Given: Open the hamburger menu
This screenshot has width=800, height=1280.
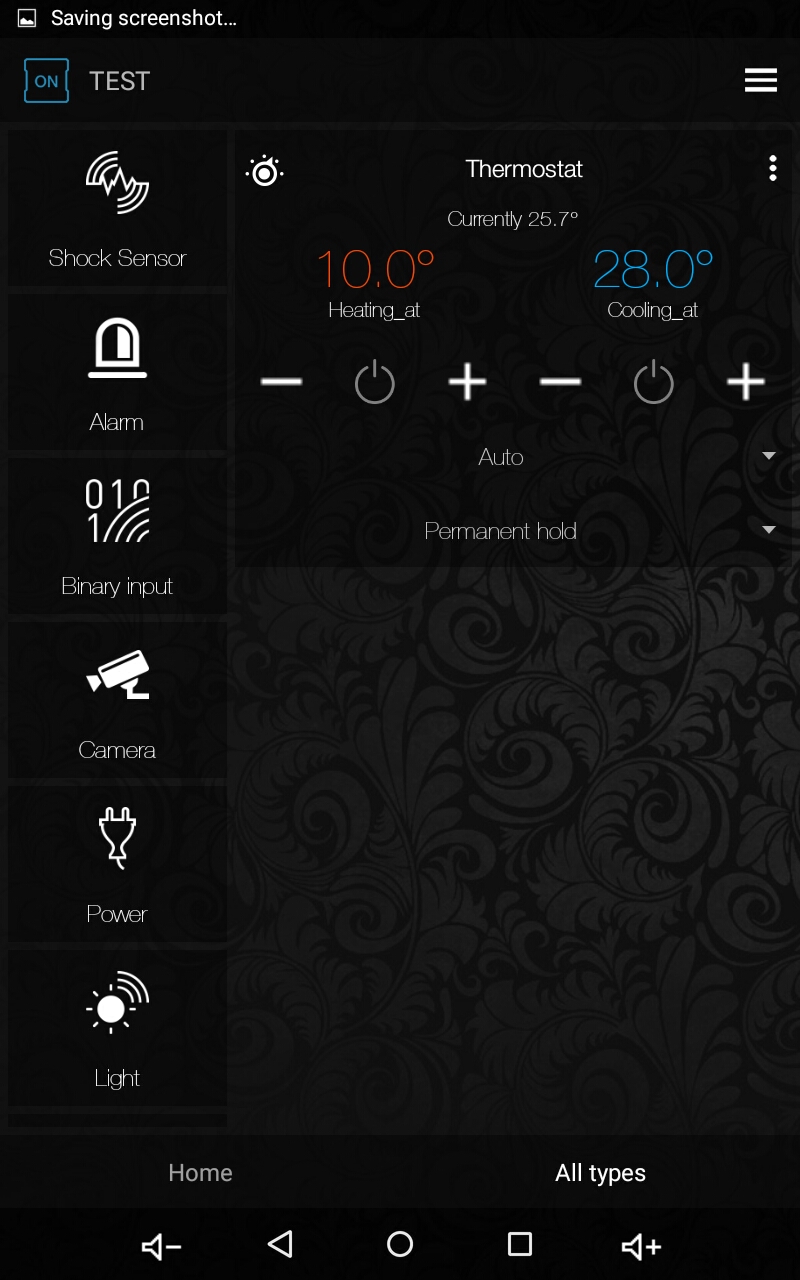Looking at the screenshot, I should (760, 81).
